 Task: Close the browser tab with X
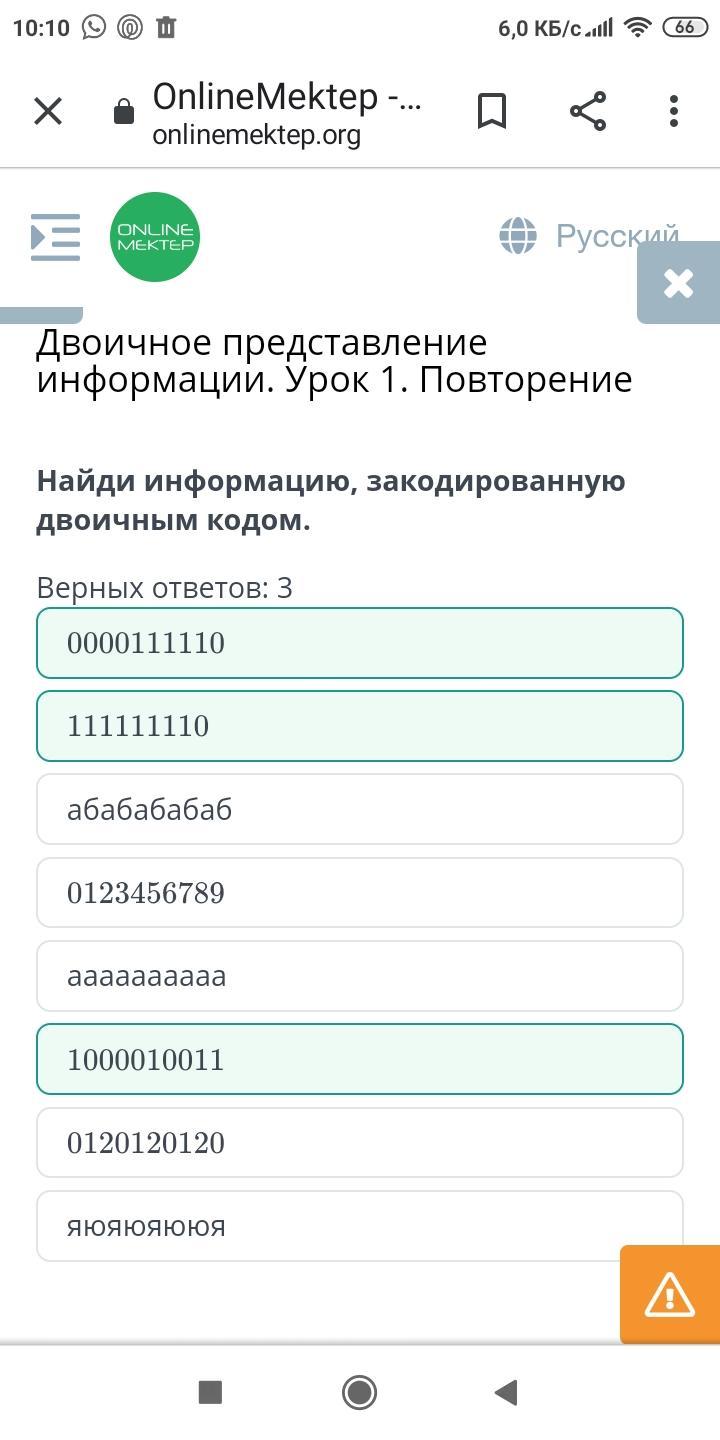[x=48, y=111]
